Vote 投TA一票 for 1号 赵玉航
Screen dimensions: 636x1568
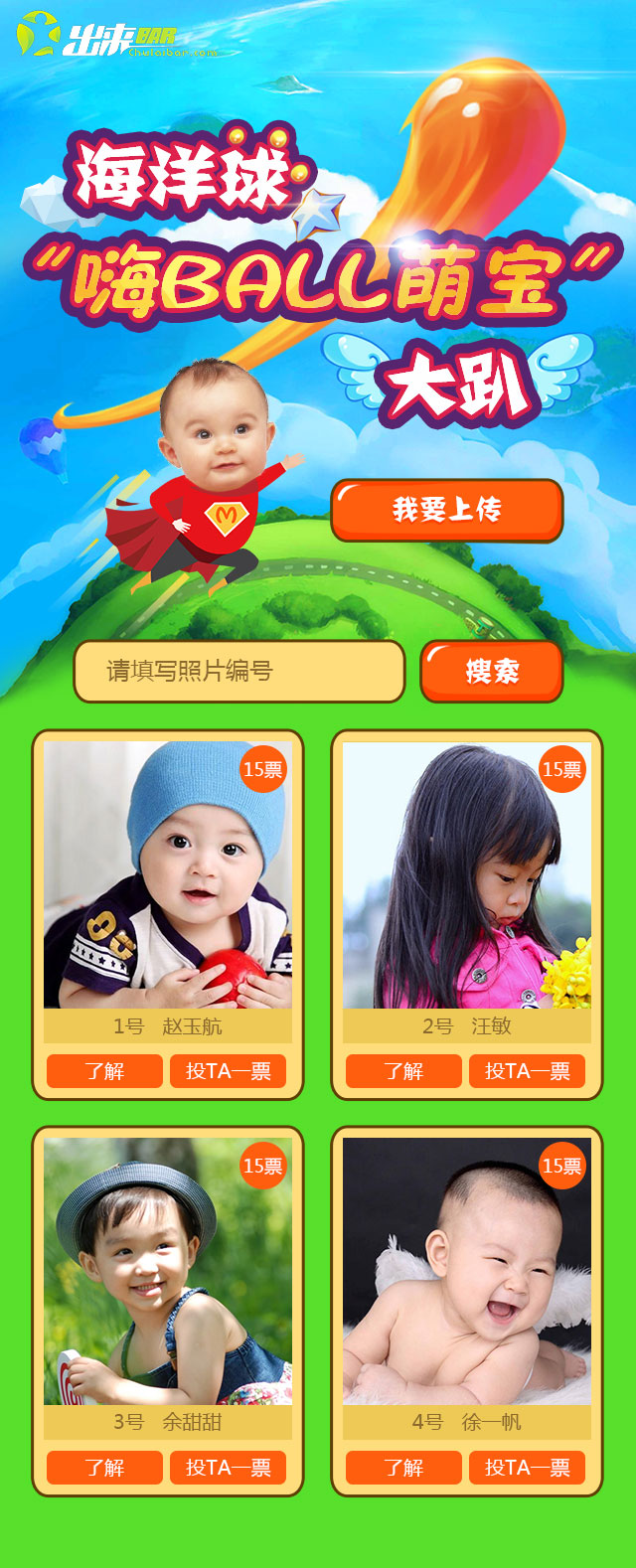click(x=228, y=1071)
